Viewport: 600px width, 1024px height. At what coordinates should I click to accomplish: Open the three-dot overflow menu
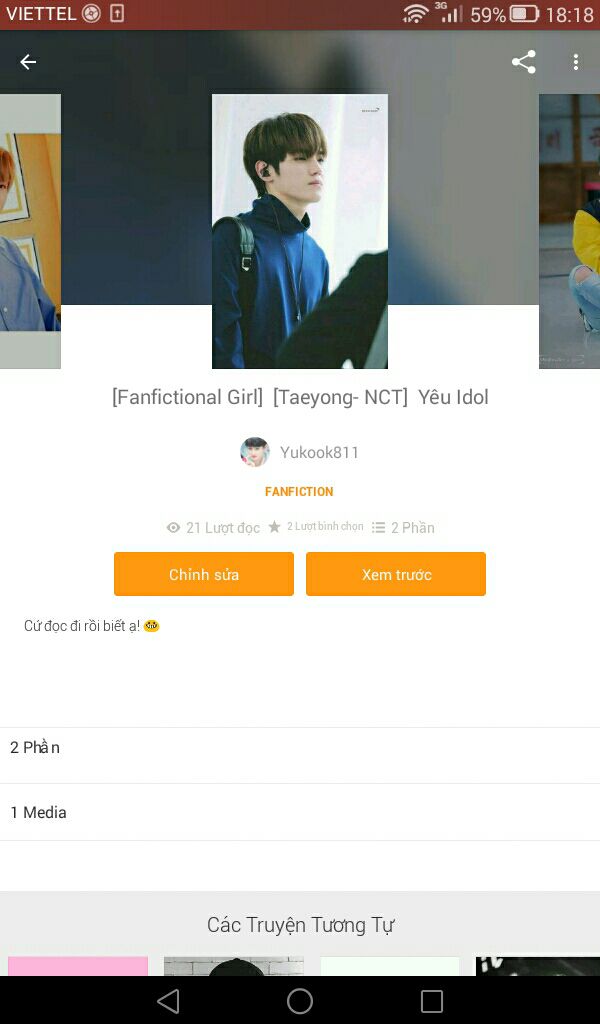click(x=575, y=62)
